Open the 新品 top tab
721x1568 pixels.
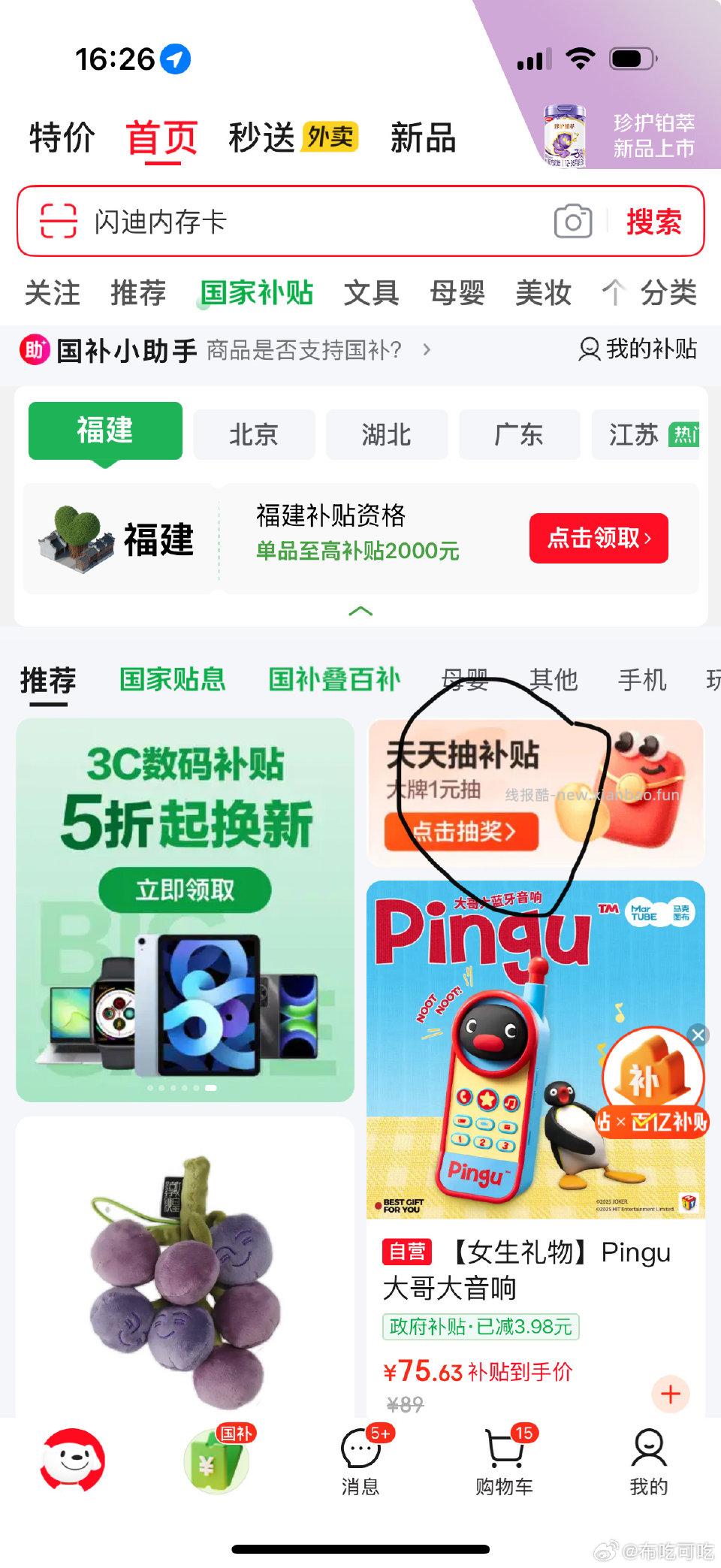tap(423, 138)
